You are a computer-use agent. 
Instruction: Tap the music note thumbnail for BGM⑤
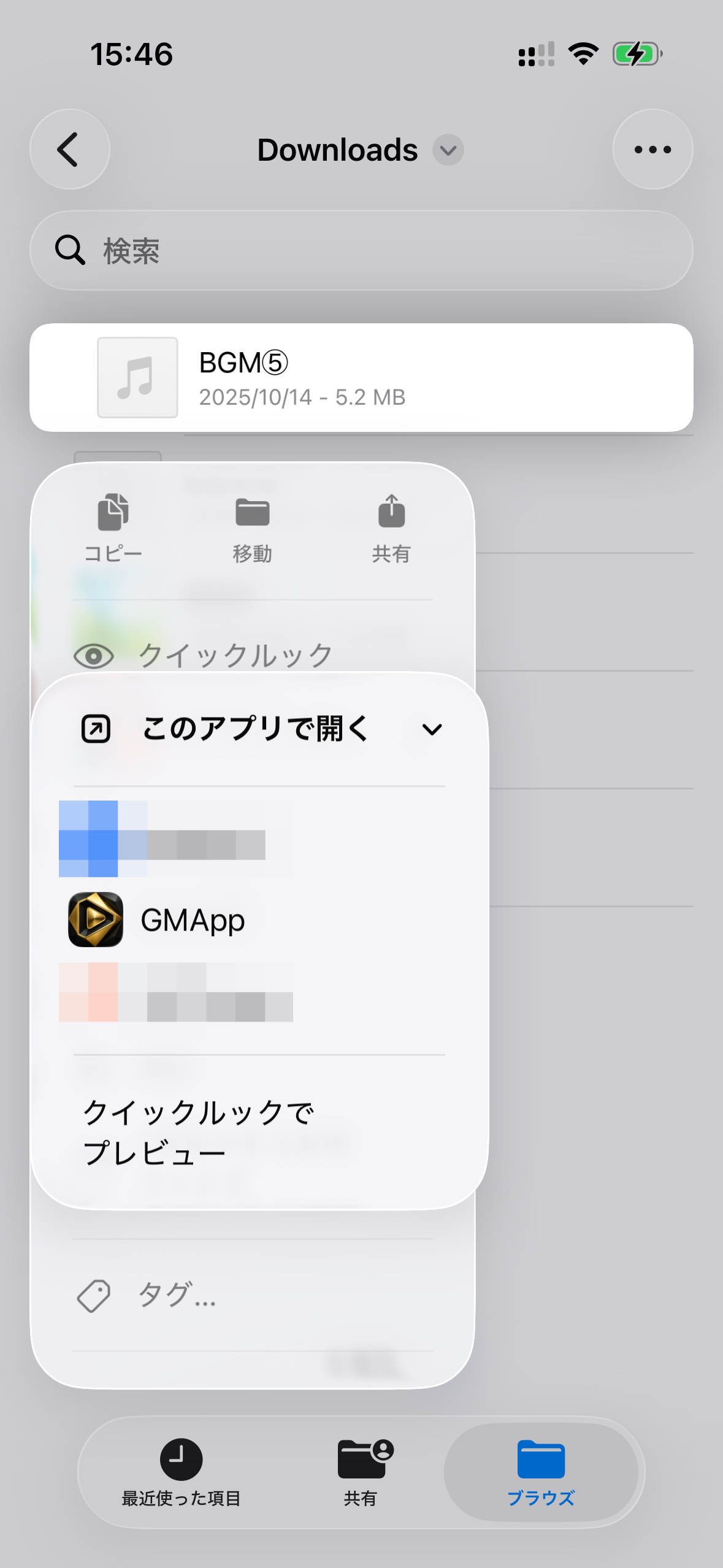[136, 377]
